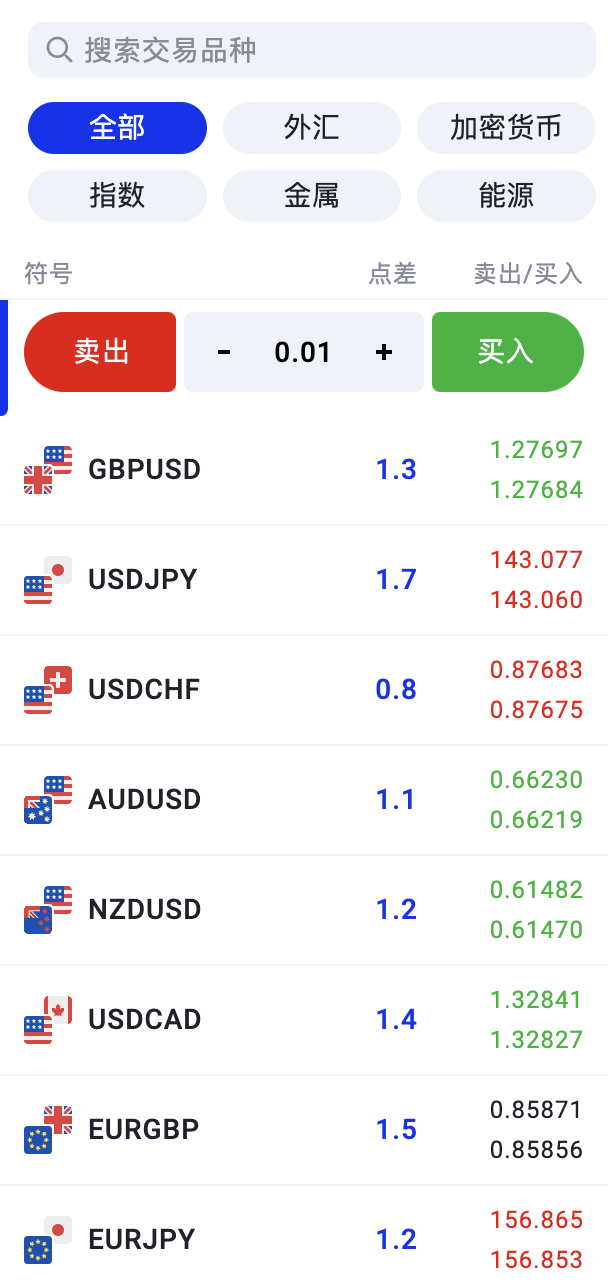Switch to the 外汇 category
Image resolution: width=612 pixels, height=1284 pixels.
pos(312,128)
